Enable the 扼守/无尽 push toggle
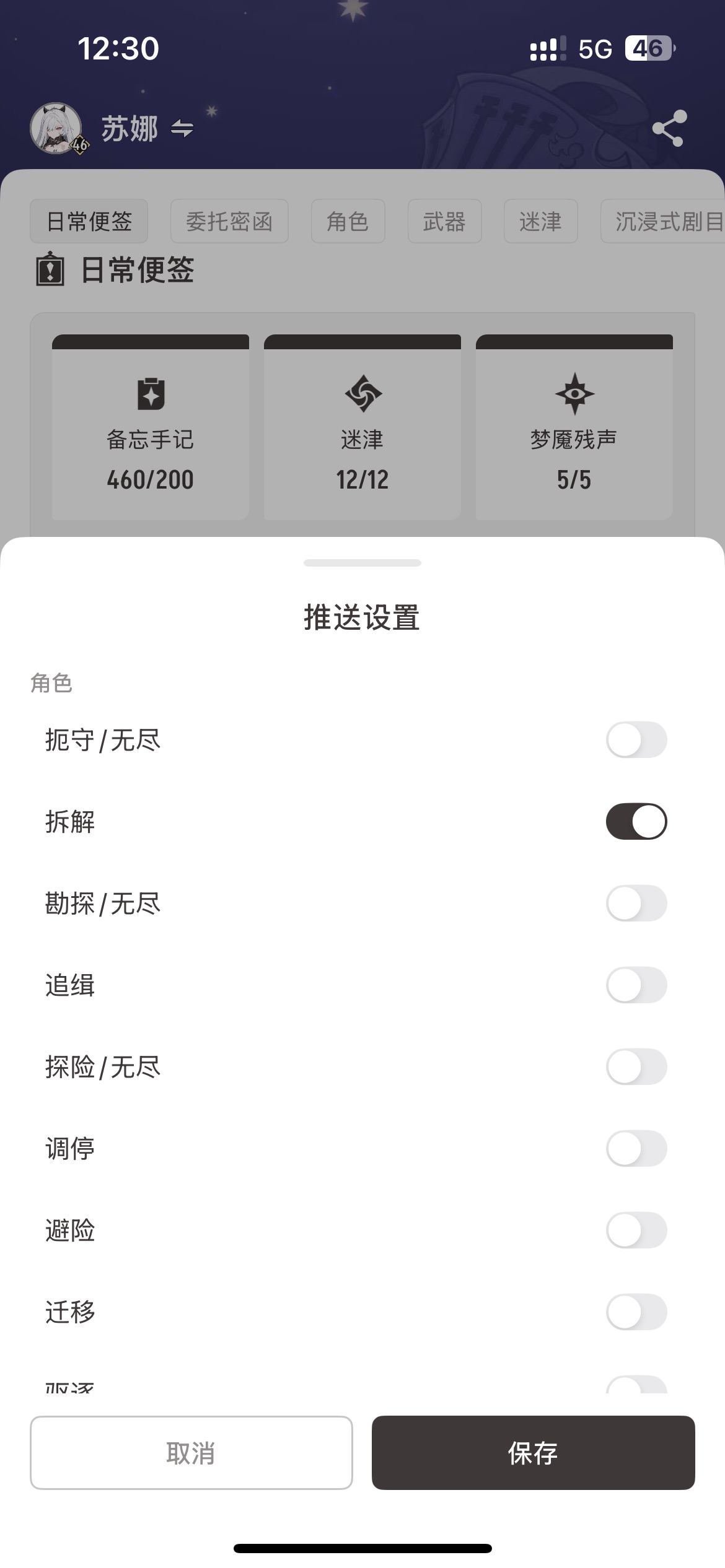The image size is (725, 1568). pyautogui.click(x=636, y=739)
